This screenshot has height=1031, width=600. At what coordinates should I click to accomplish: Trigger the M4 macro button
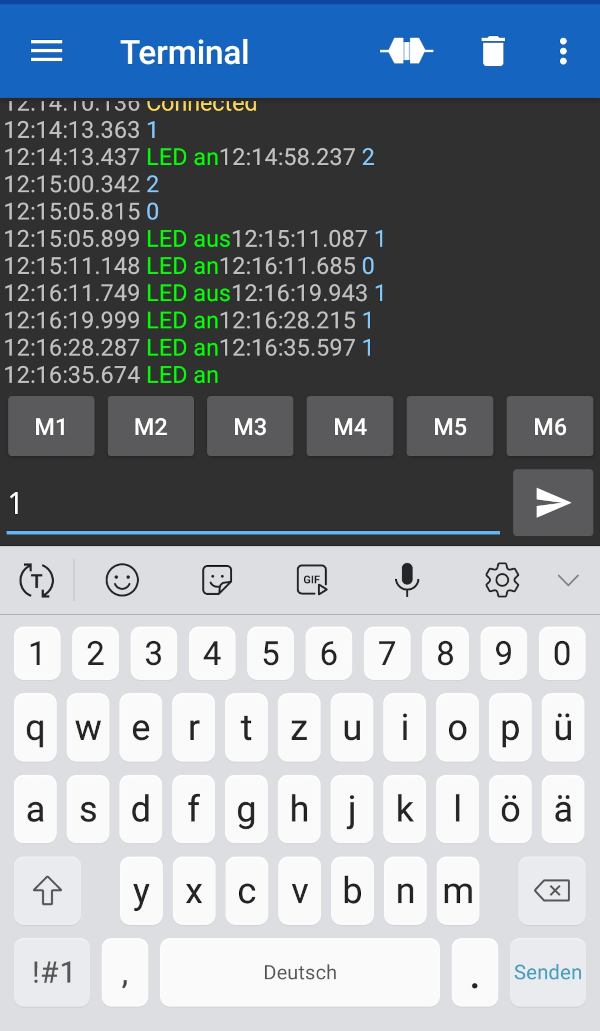coord(350,427)
